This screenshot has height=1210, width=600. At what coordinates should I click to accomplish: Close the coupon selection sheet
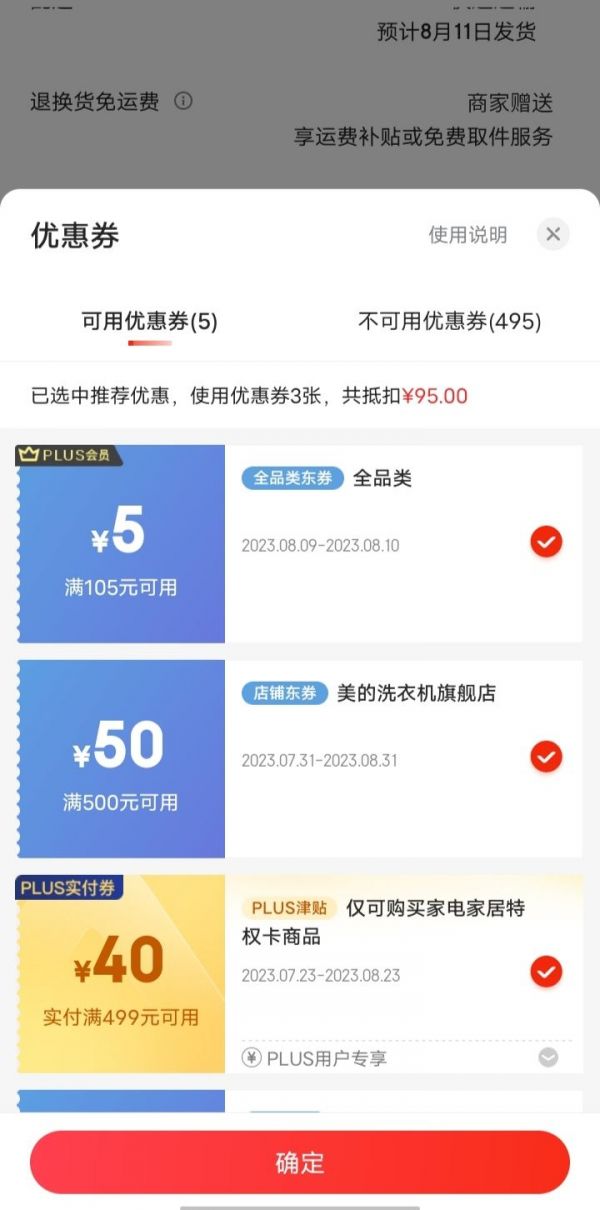(553, 234)
